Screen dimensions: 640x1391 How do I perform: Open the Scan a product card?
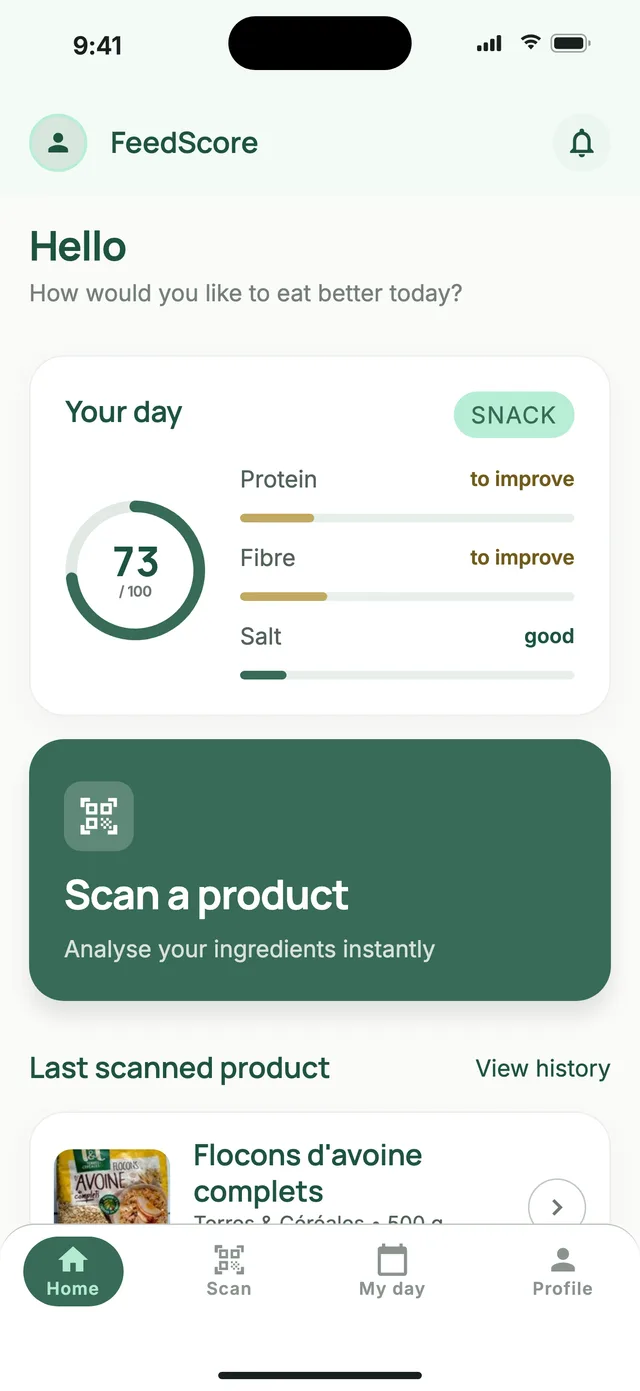pos(320,870)
